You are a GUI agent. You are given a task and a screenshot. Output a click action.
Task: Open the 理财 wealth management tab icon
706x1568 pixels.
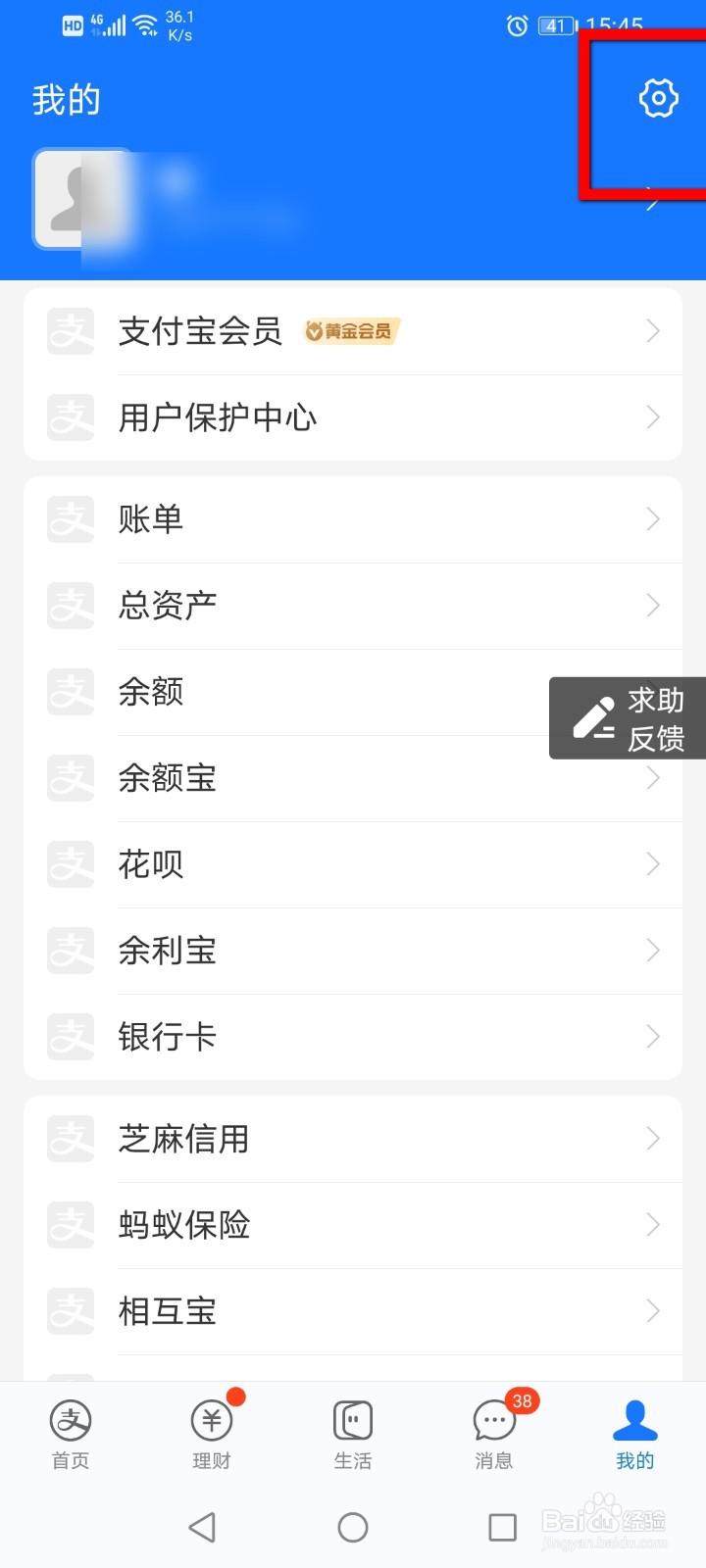coord(211,1419)
